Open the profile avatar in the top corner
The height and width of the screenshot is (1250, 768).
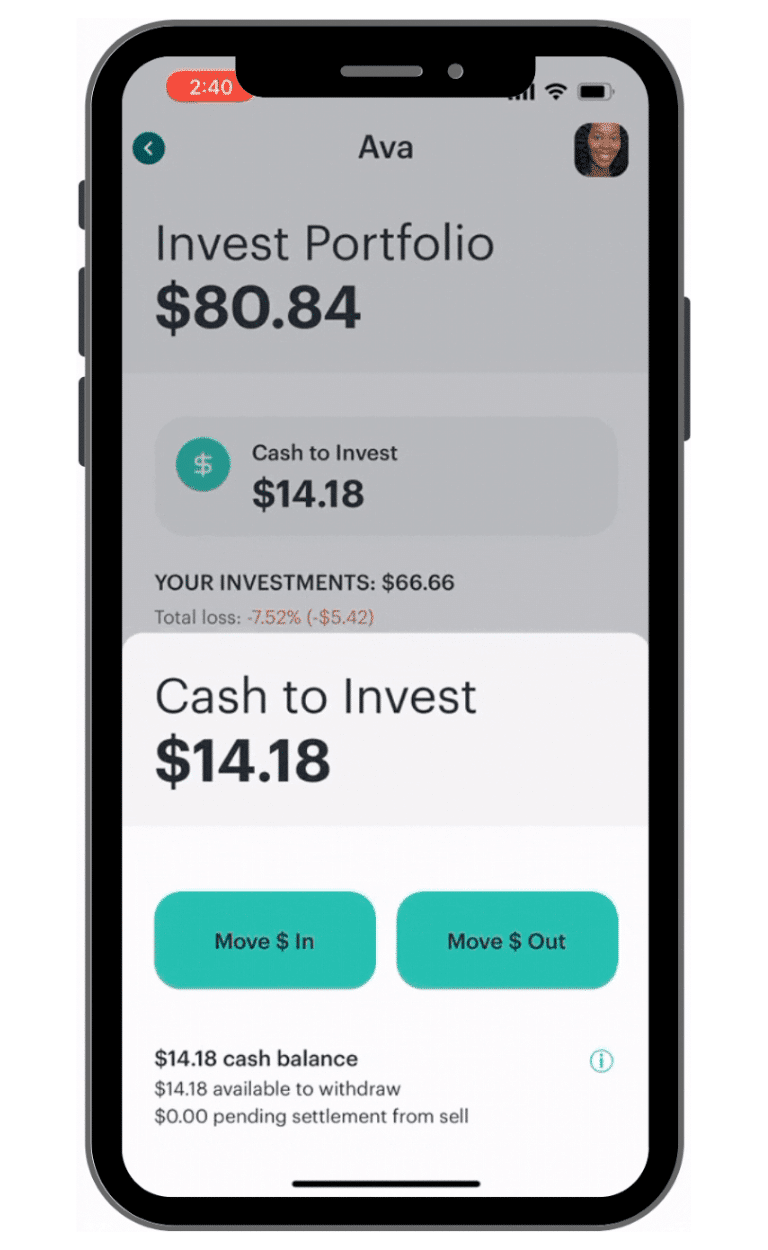point(601,150)
